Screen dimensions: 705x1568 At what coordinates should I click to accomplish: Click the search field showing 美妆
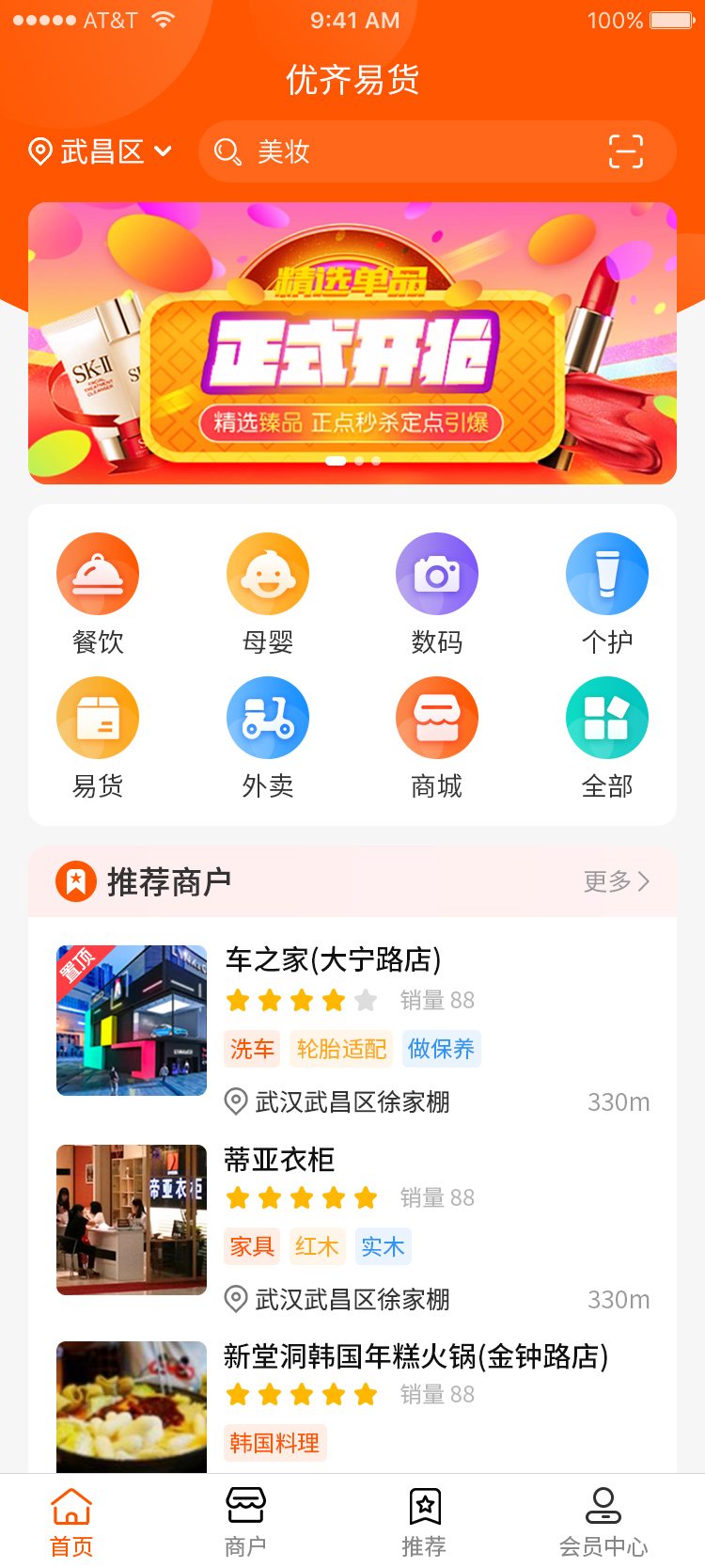point(376,150)
